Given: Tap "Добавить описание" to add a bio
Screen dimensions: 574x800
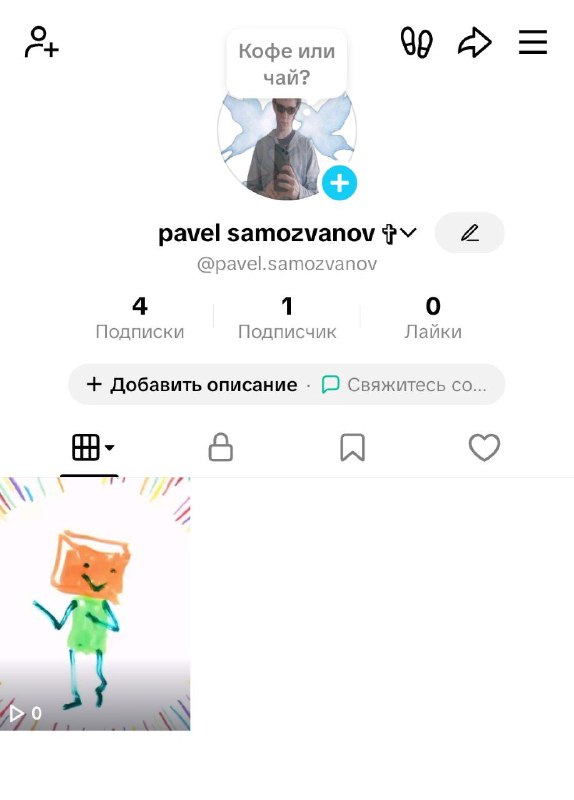Looking at the screenshot, I should point(192,384).
